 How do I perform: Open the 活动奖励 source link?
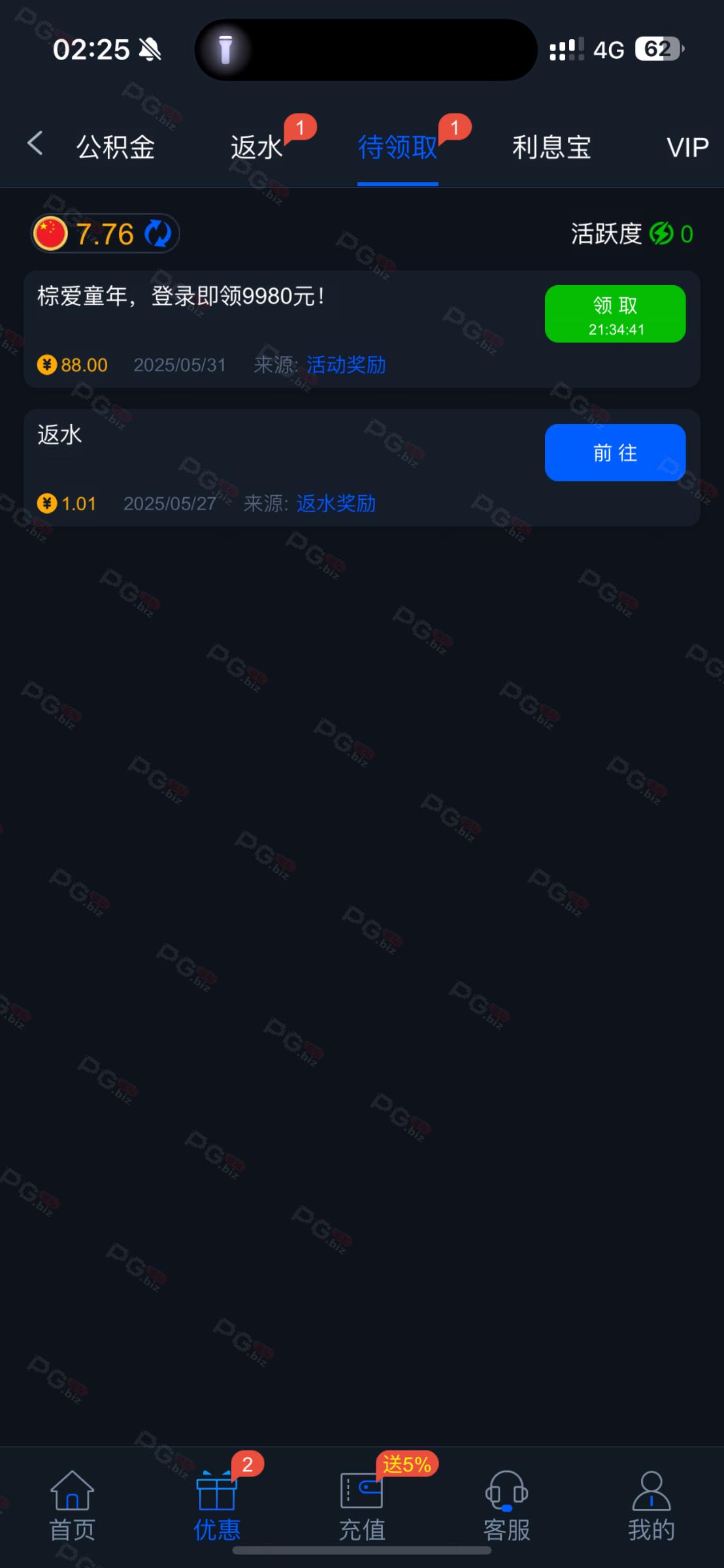[x=346, y=365]
